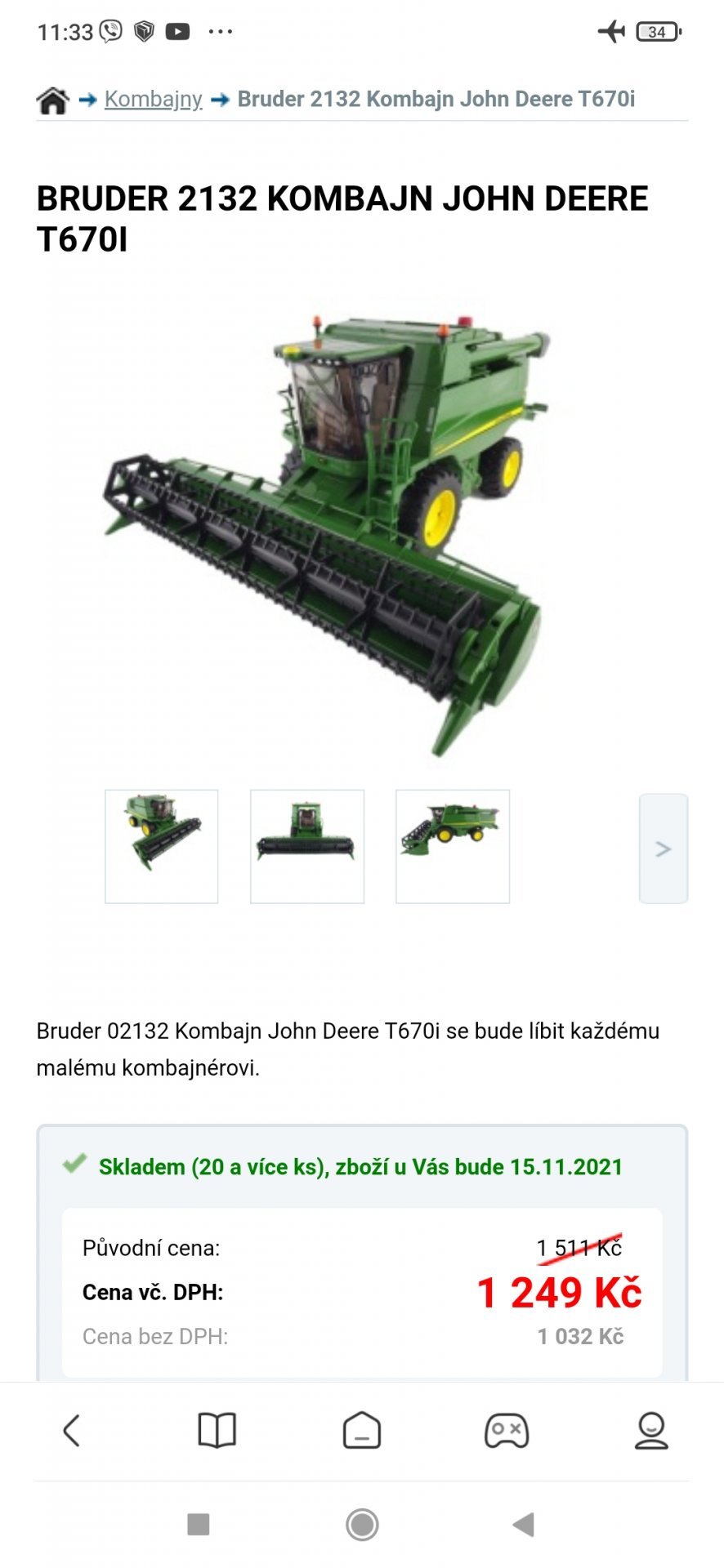Open the browser games controller icon
This screenshot has height=1568, width=724.
[x=507, y=1431]
